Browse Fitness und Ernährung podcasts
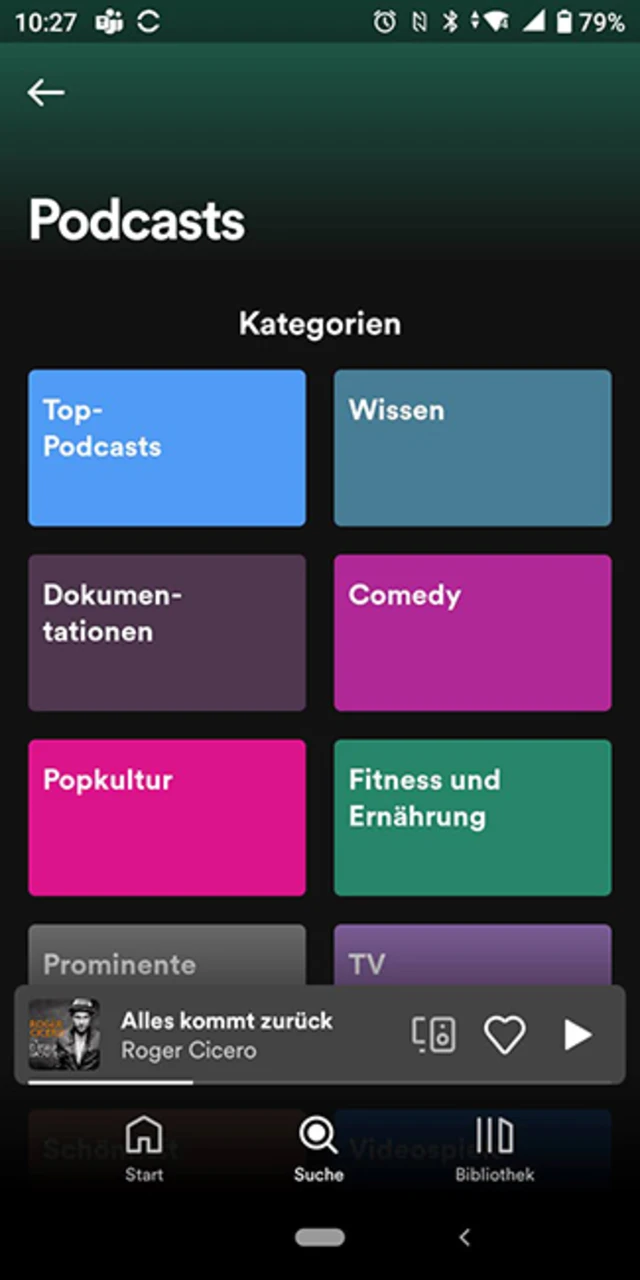The width and height of the screenshot is (640, 1280). coord(472,817)
